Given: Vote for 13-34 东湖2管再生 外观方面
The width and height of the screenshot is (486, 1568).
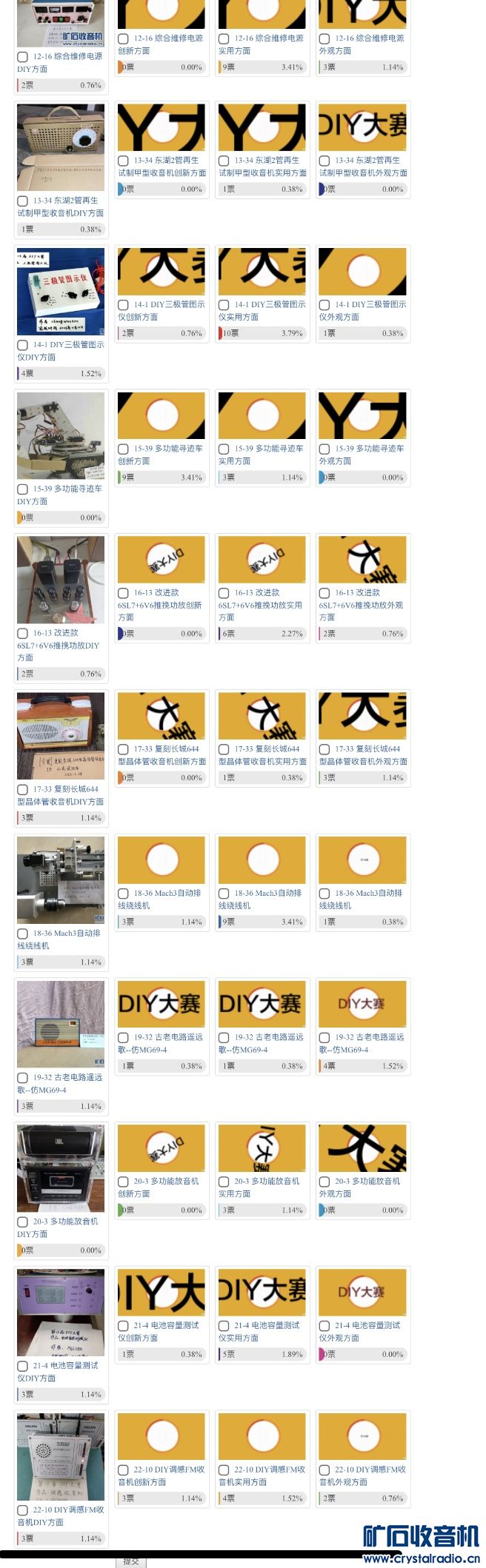Looking at the screenshot, I should click(324, 161).
